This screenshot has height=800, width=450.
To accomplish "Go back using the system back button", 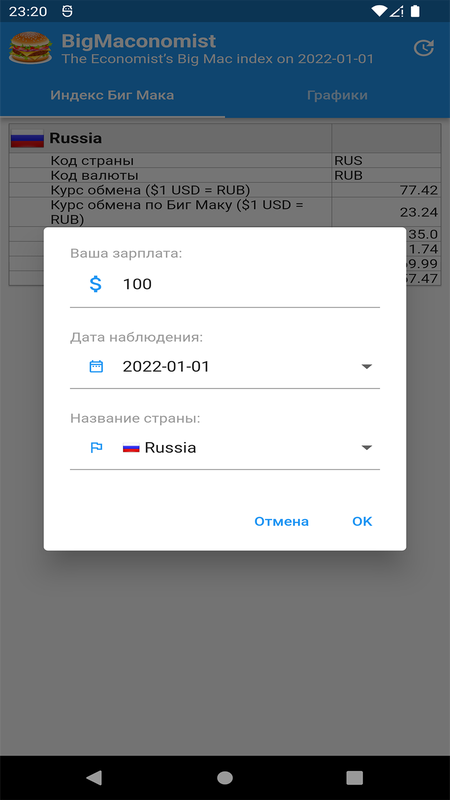I will [93, 777].
